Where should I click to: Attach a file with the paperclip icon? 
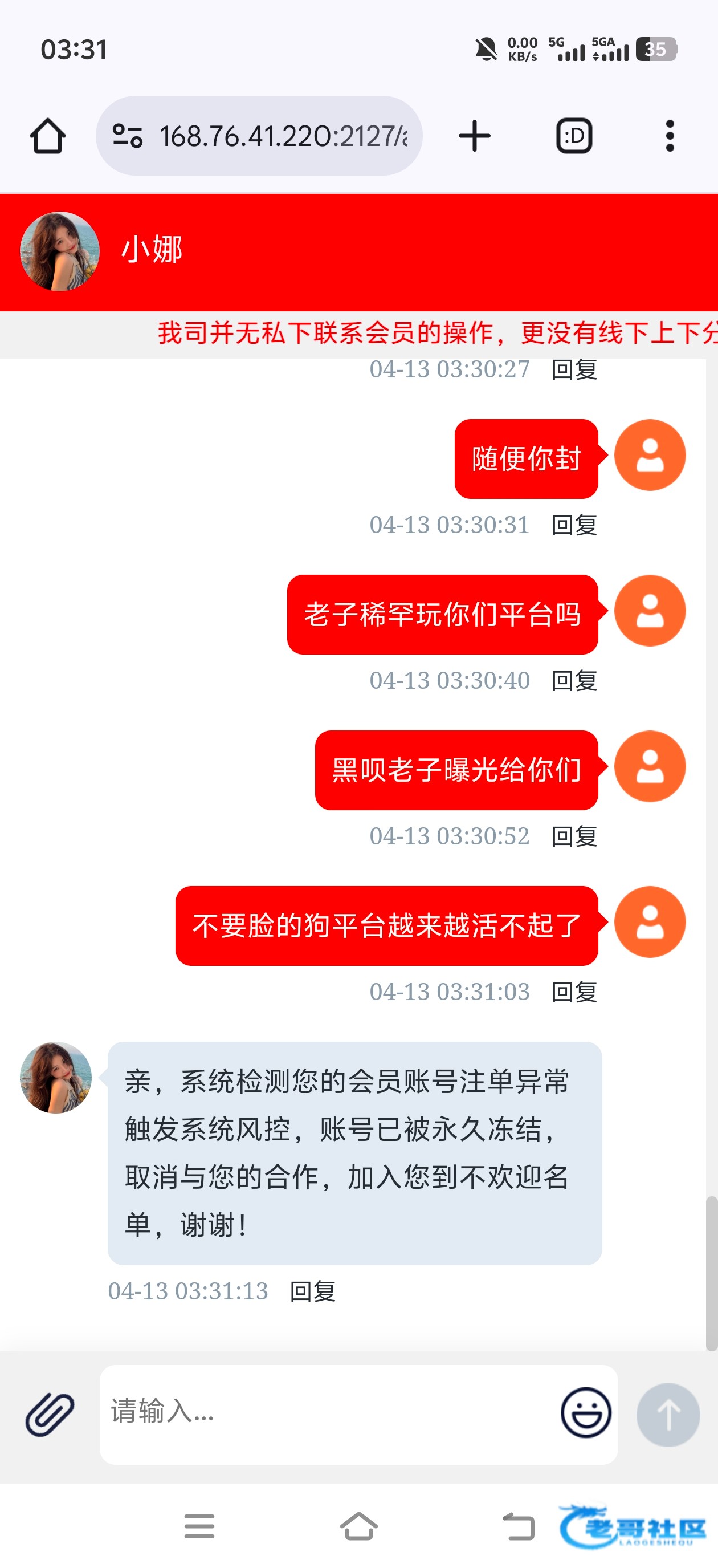click(x=50, y=1414)
